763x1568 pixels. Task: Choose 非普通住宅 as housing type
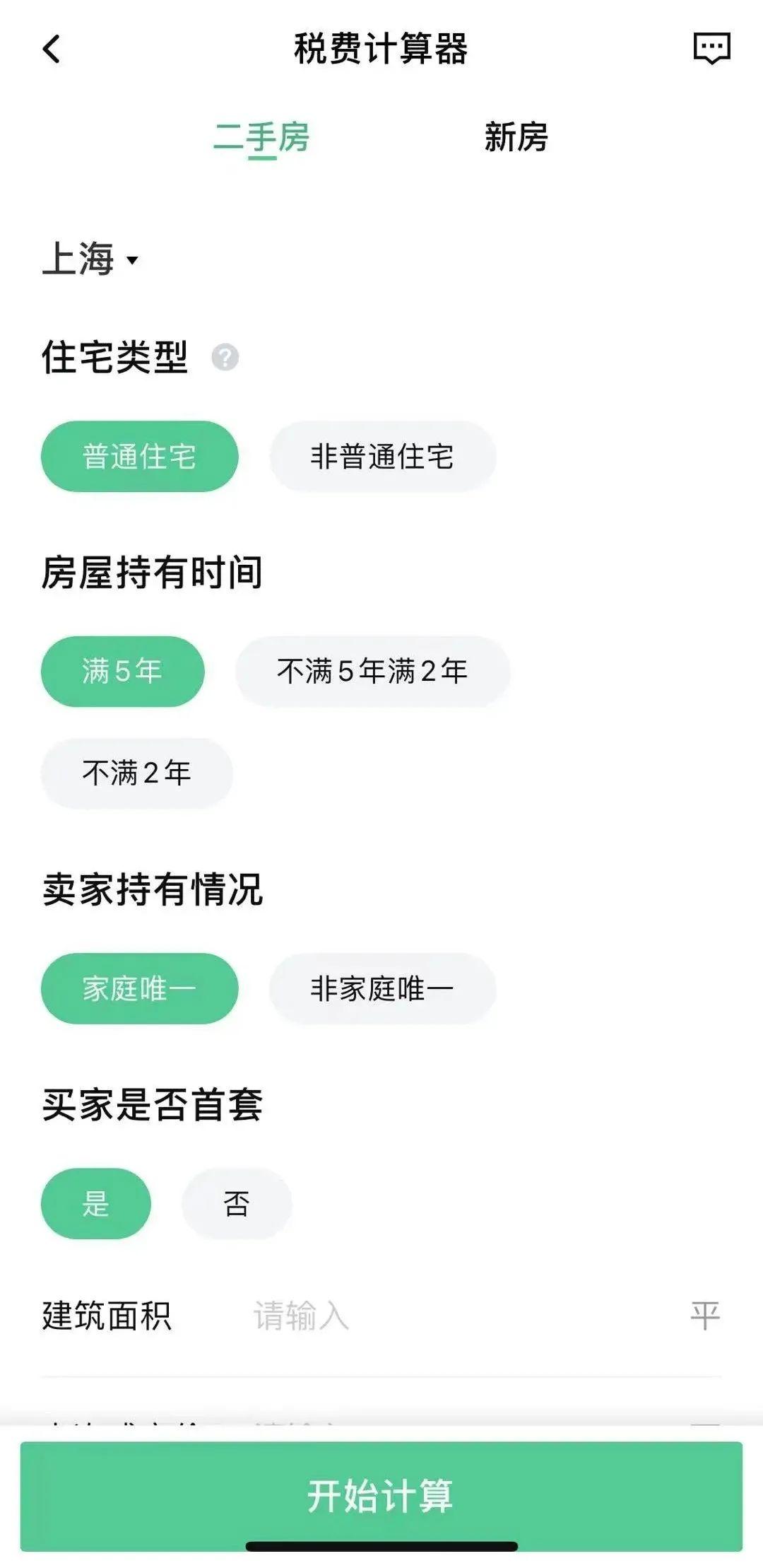click(382, 457)
